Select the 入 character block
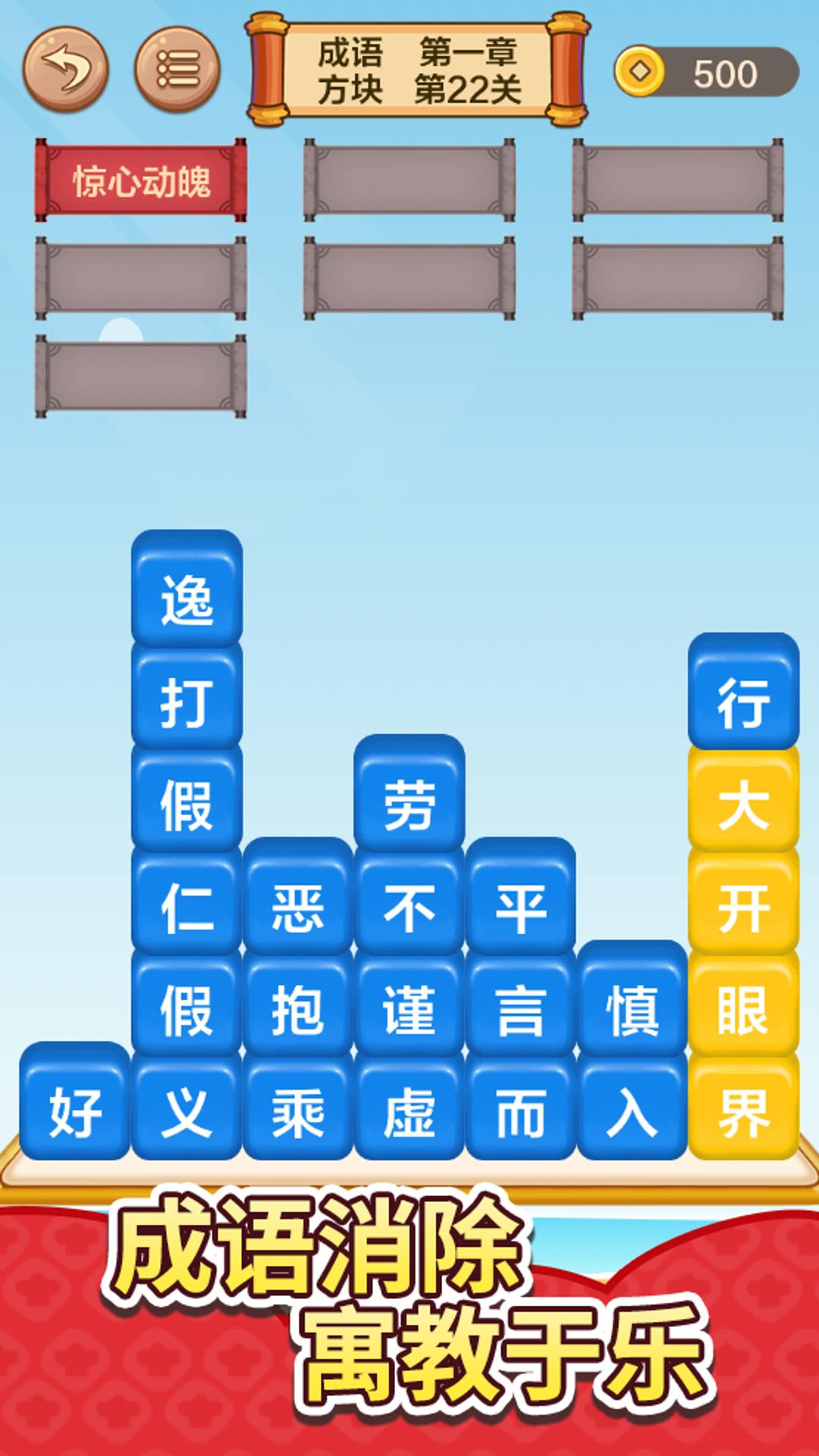This screenshot has width=819, height=1456. (632, 1112)
